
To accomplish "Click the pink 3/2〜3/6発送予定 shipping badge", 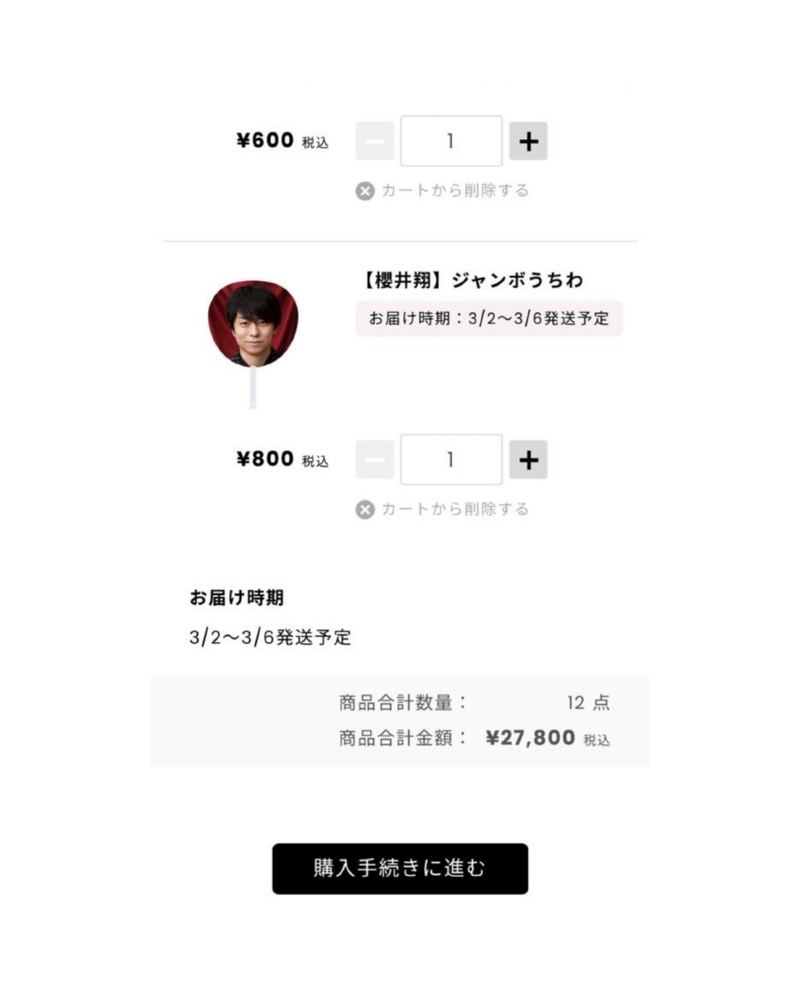I will pos(491,318).
